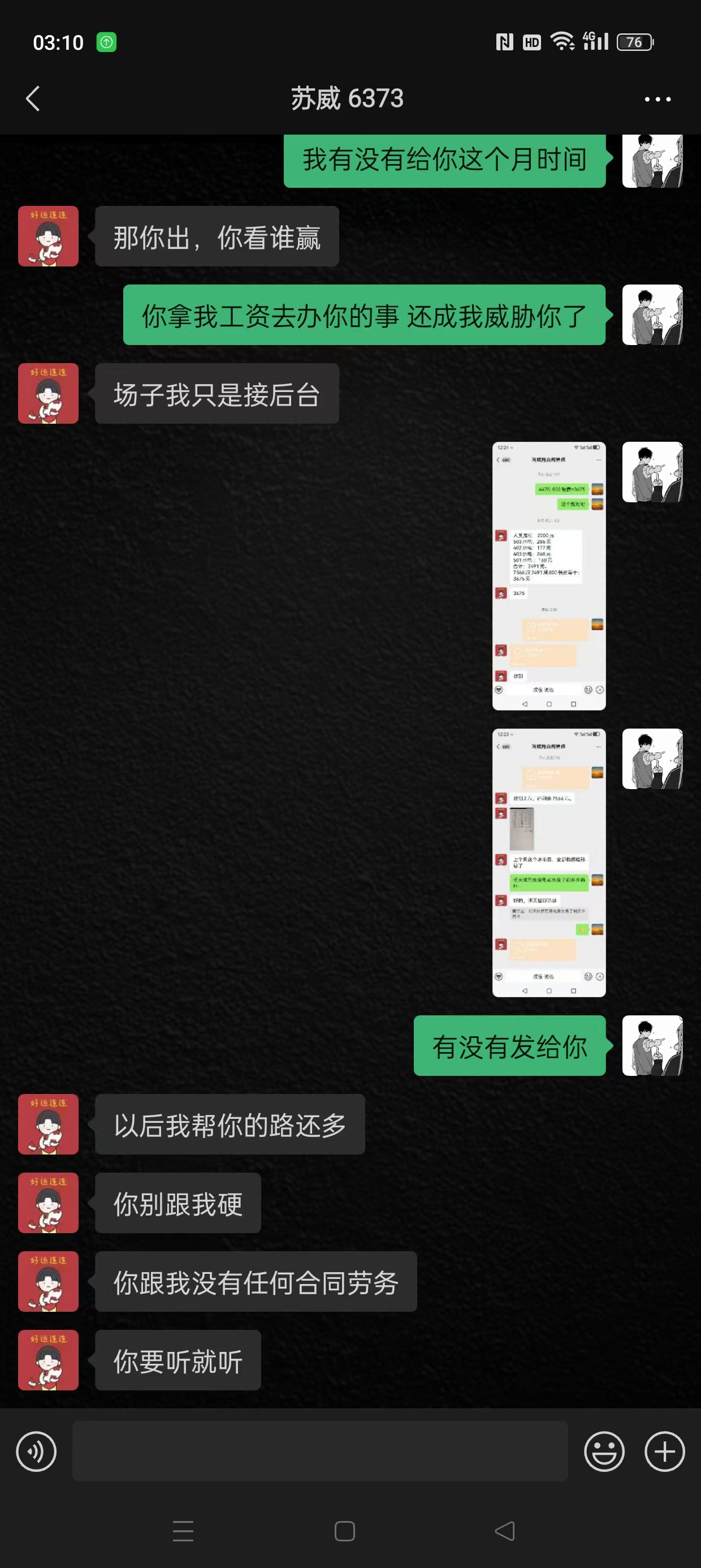
Task: Open the system recent apps menu
Action: click(183, 1531)
